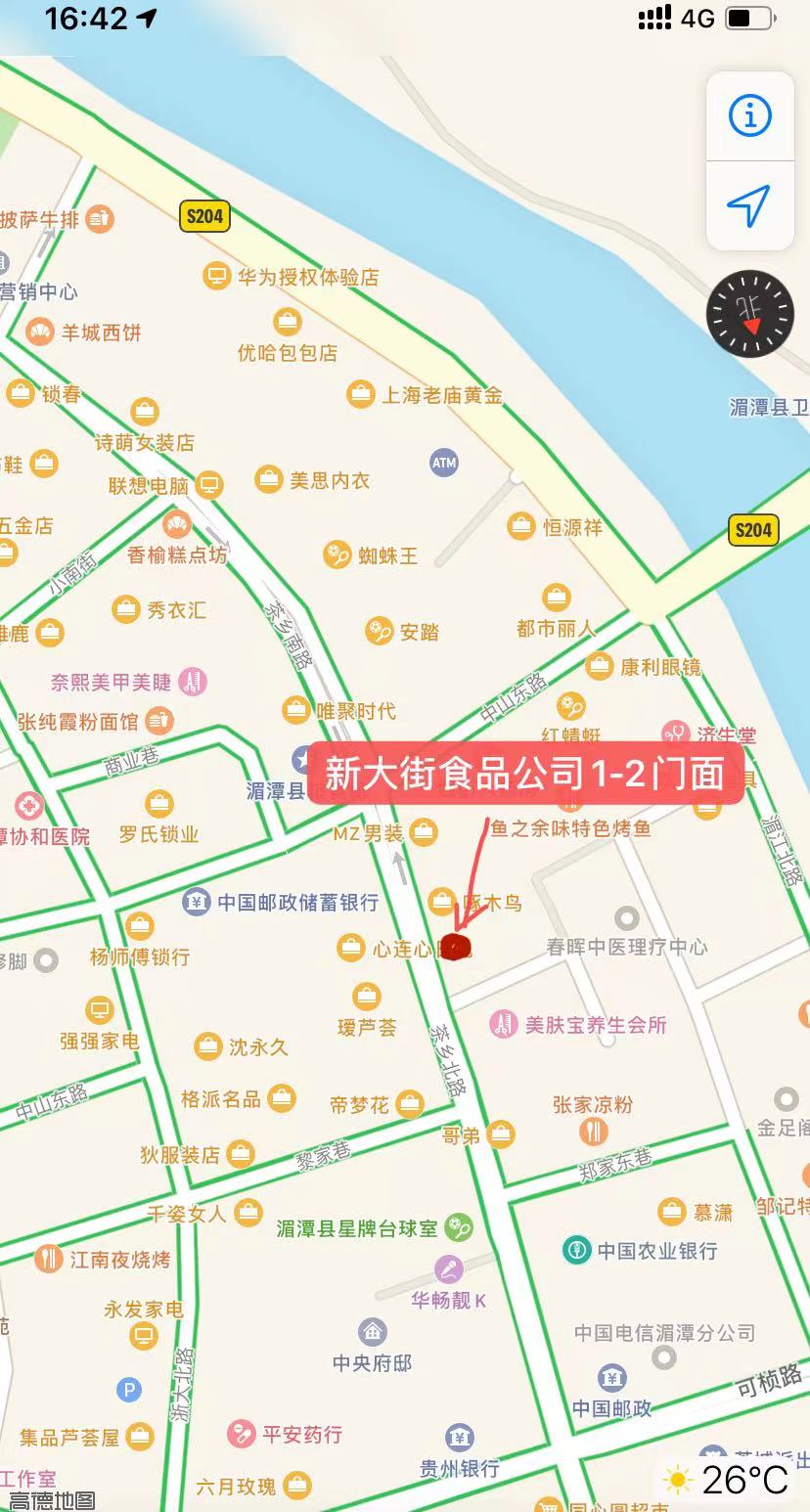Select the 江南夜烧烤 restaurant marker
810x1512 pixels.
(x=49, y=1259)
